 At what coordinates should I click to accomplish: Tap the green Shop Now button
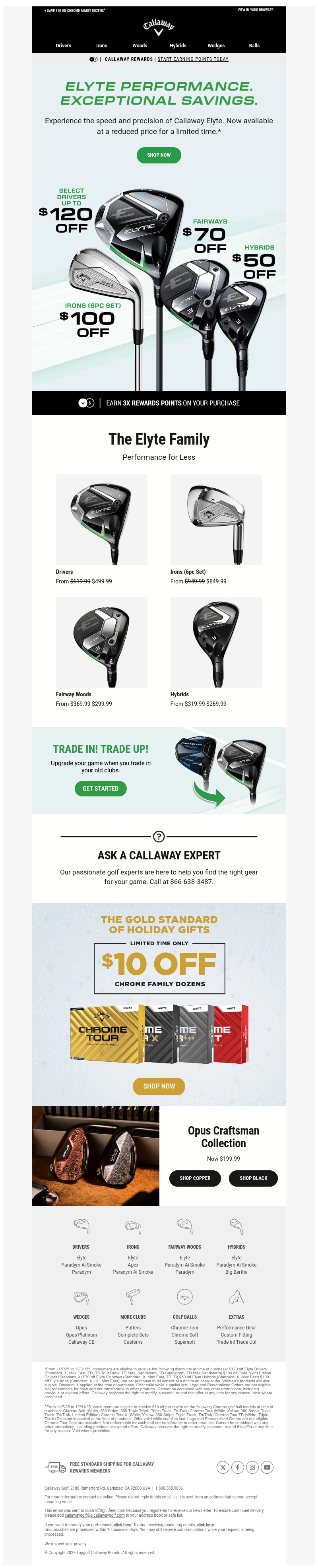159,155
